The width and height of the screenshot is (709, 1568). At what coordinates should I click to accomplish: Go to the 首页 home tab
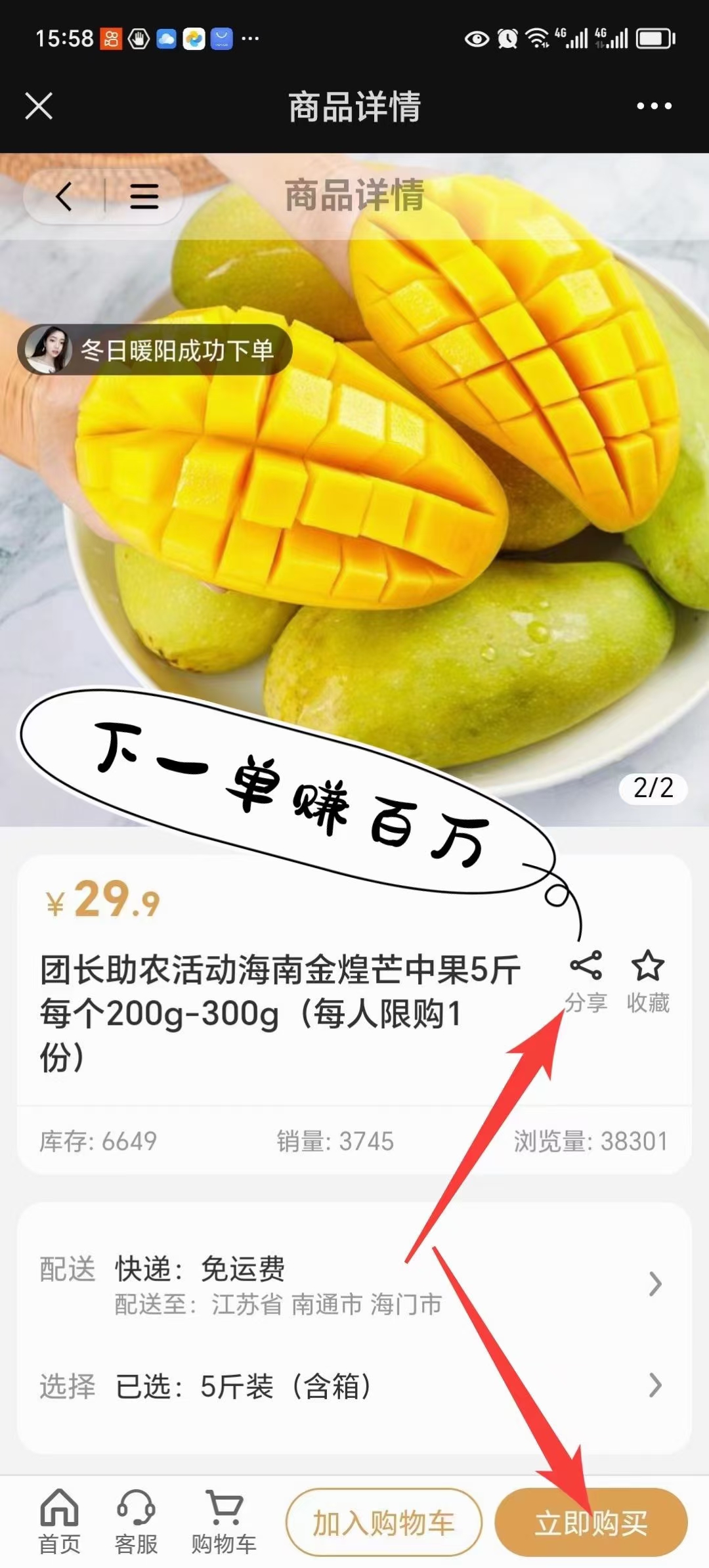(x=59, y=1522)
